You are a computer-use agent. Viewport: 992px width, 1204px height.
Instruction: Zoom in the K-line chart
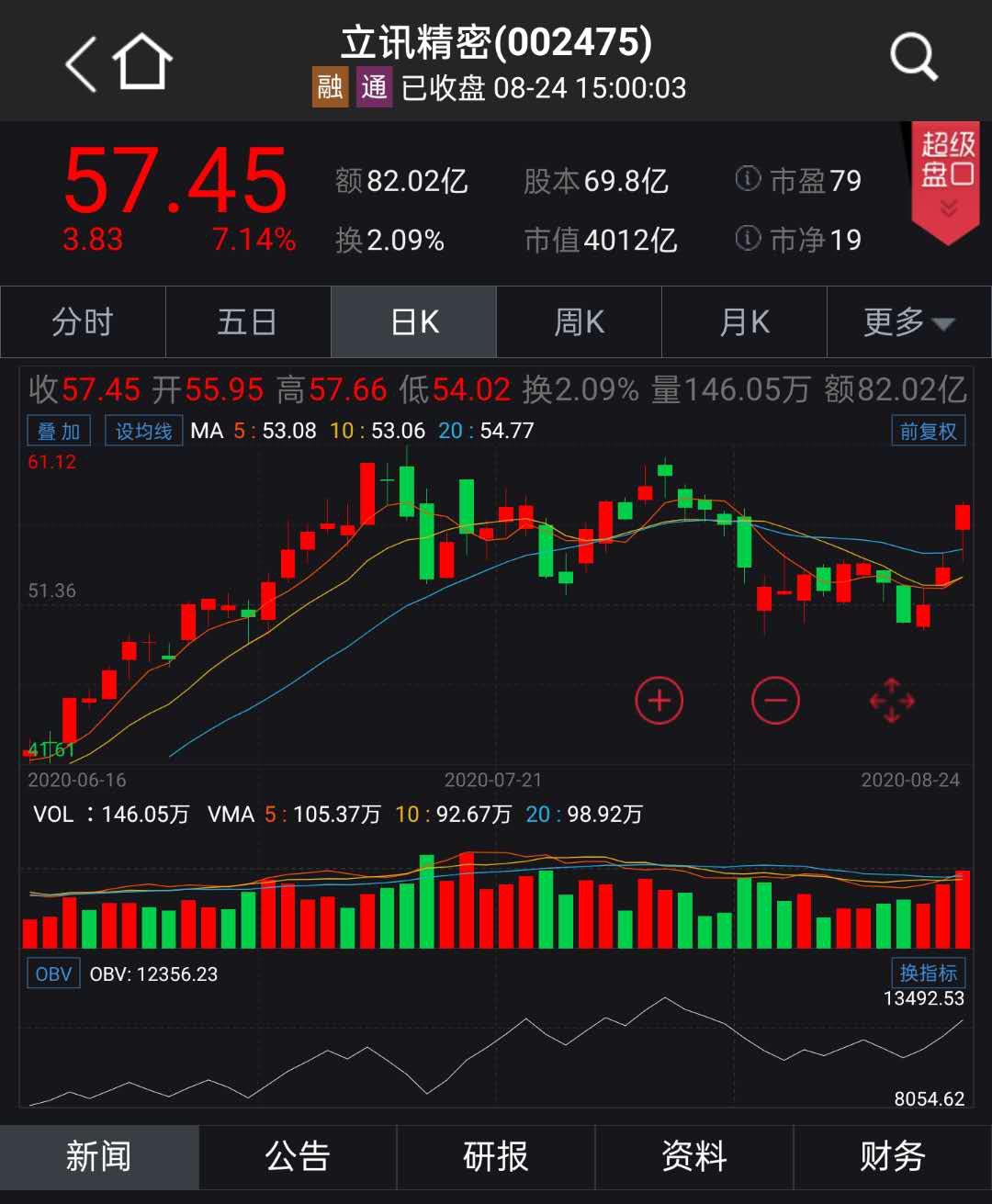tap(659, 701)
